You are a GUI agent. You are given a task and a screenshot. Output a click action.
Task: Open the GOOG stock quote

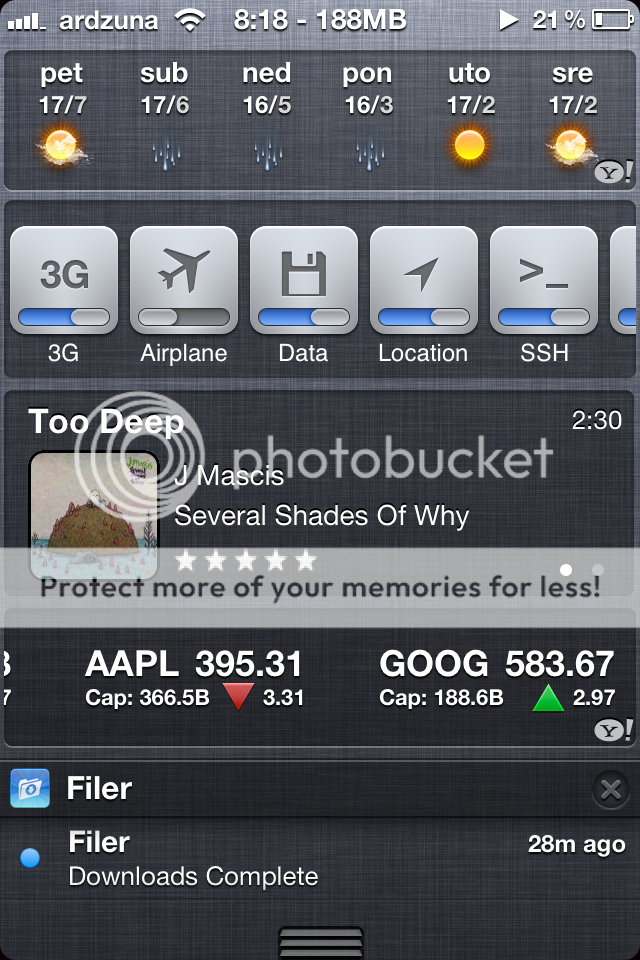click(x=495, y=679)
